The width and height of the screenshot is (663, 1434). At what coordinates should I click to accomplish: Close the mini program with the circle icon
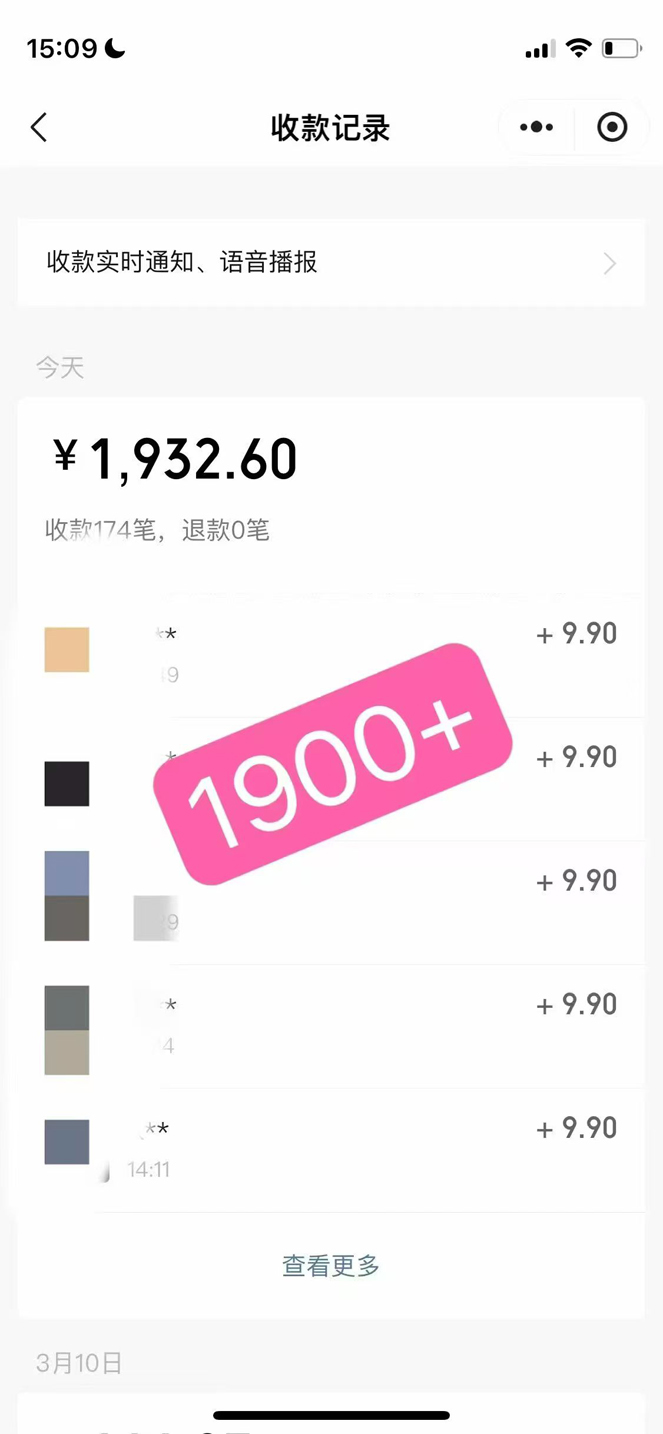tap(612, 127)
